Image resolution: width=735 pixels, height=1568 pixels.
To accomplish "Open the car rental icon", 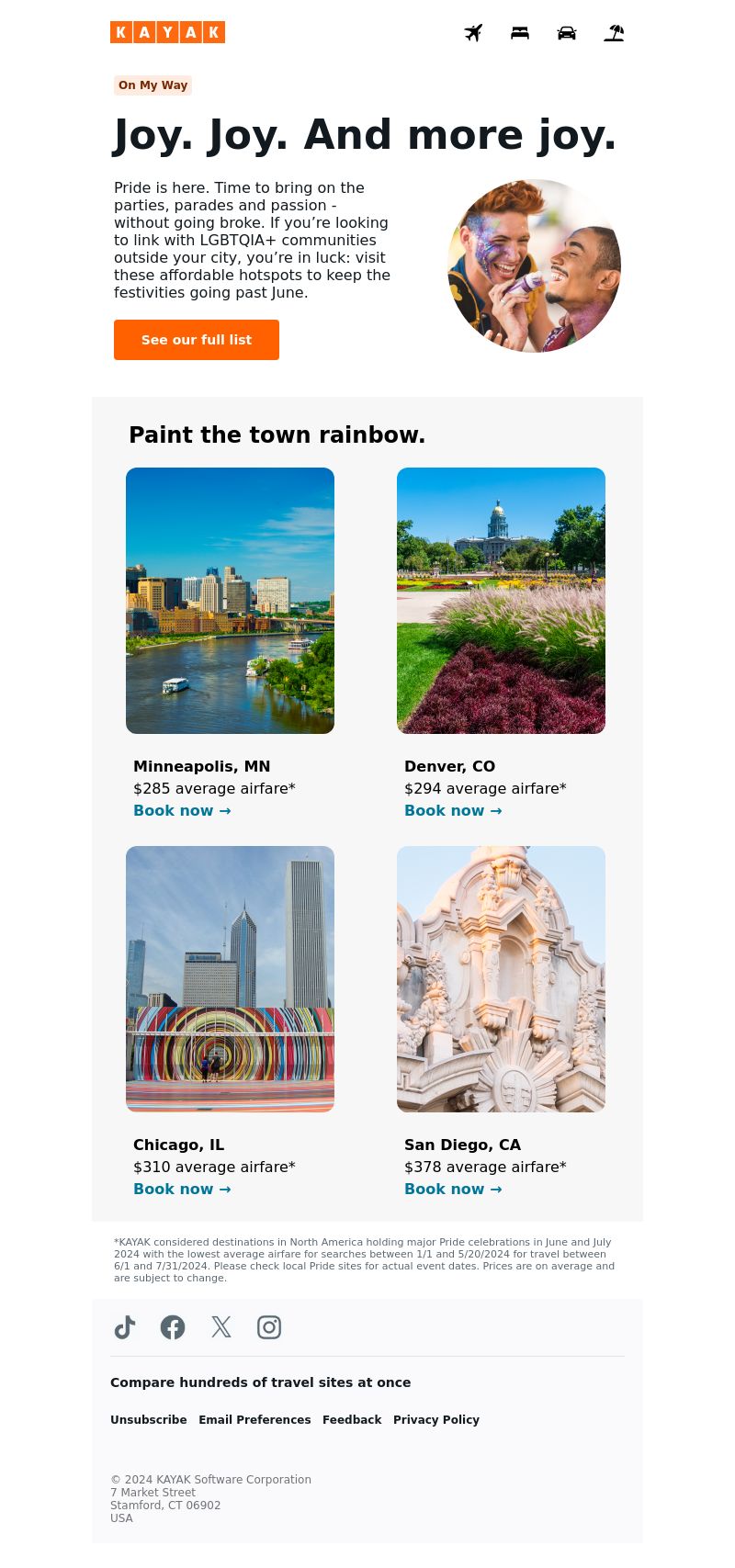I will point(567,33).
